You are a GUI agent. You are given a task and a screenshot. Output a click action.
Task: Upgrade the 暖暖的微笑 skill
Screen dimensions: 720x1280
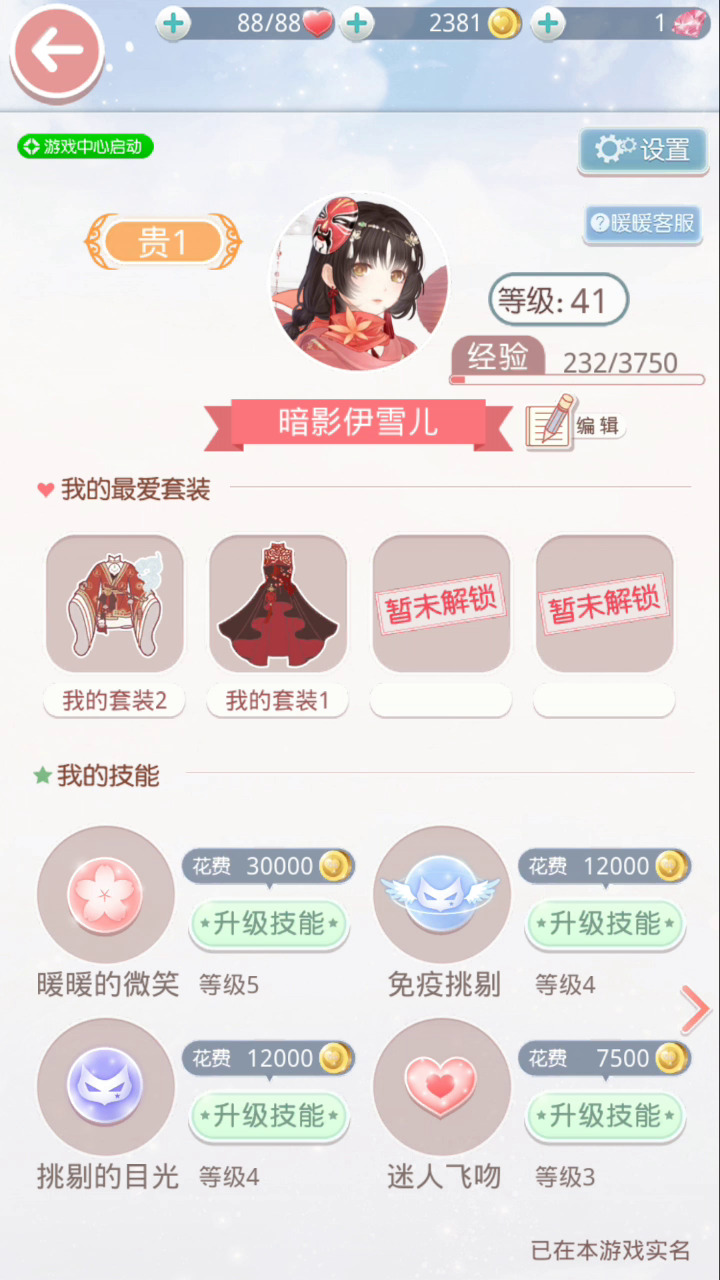[269, 924]
